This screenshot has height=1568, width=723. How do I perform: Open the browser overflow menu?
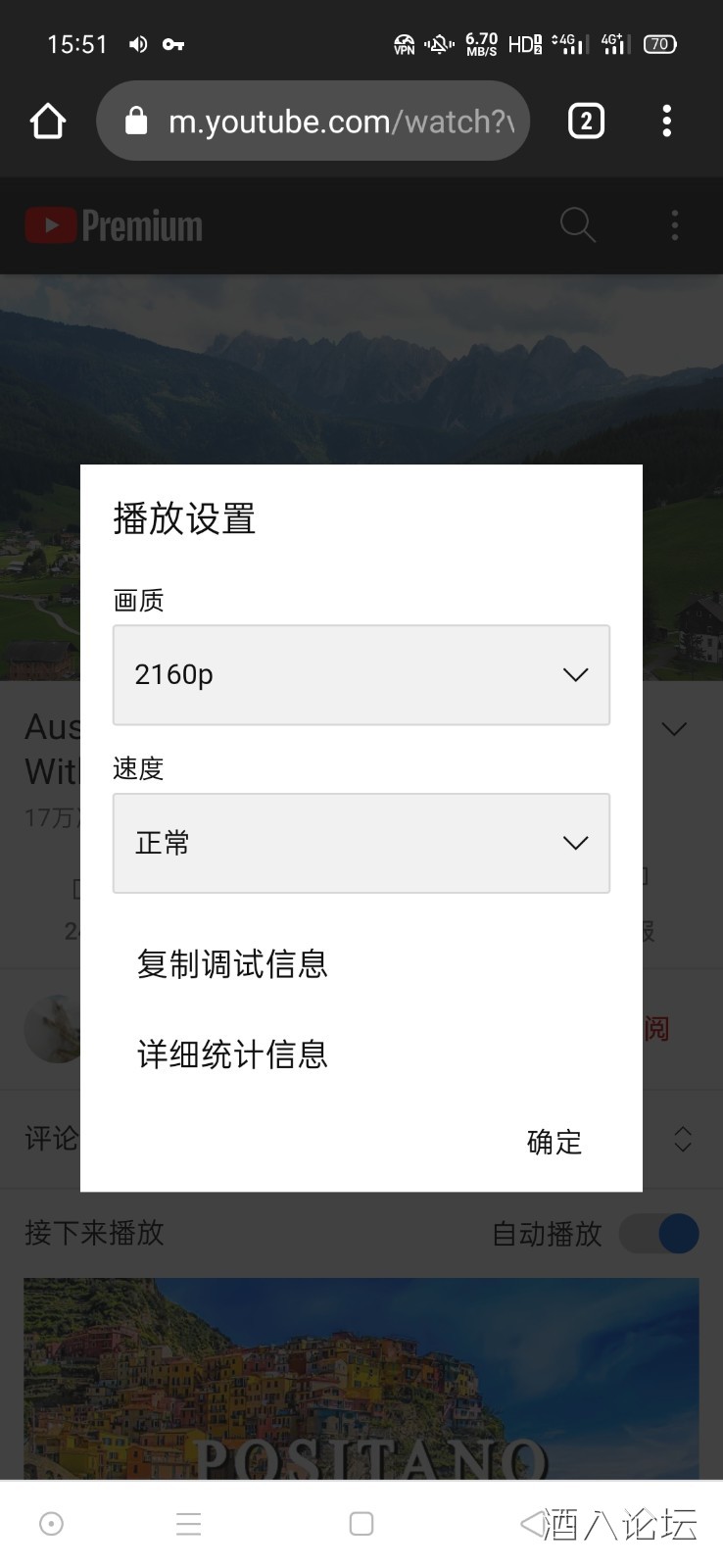667,121
